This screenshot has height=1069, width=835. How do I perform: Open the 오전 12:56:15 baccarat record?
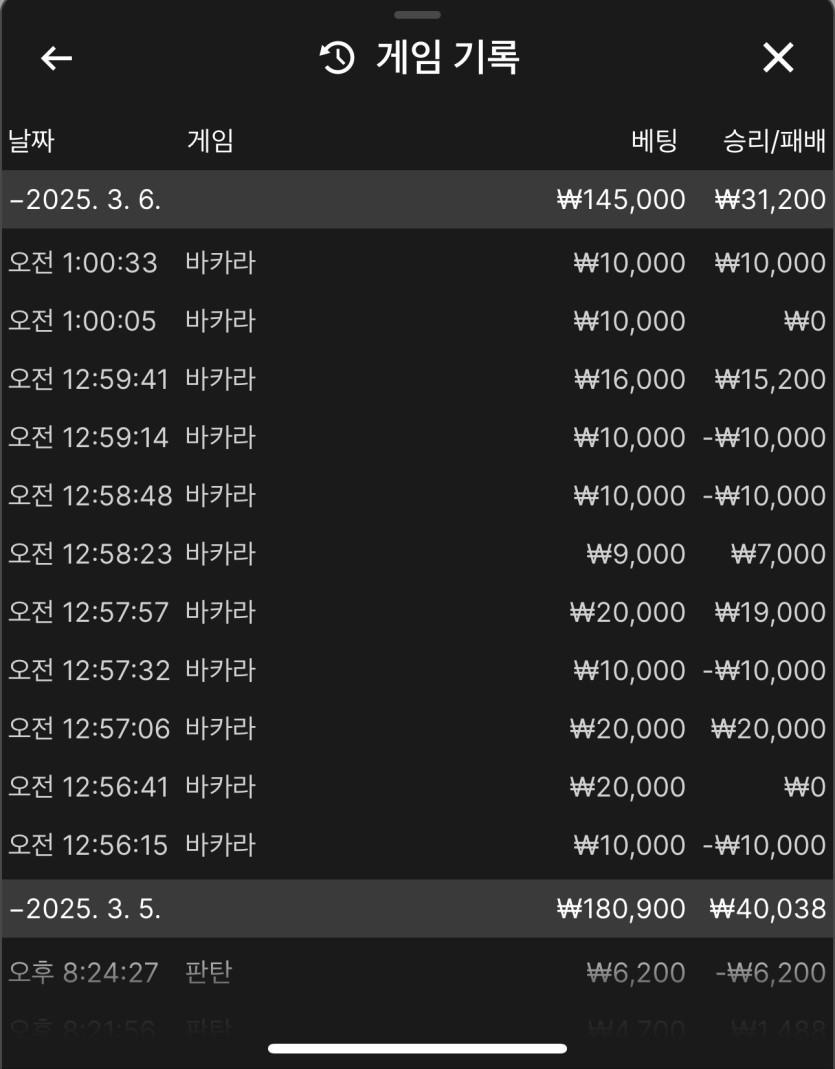coord(417,845)
